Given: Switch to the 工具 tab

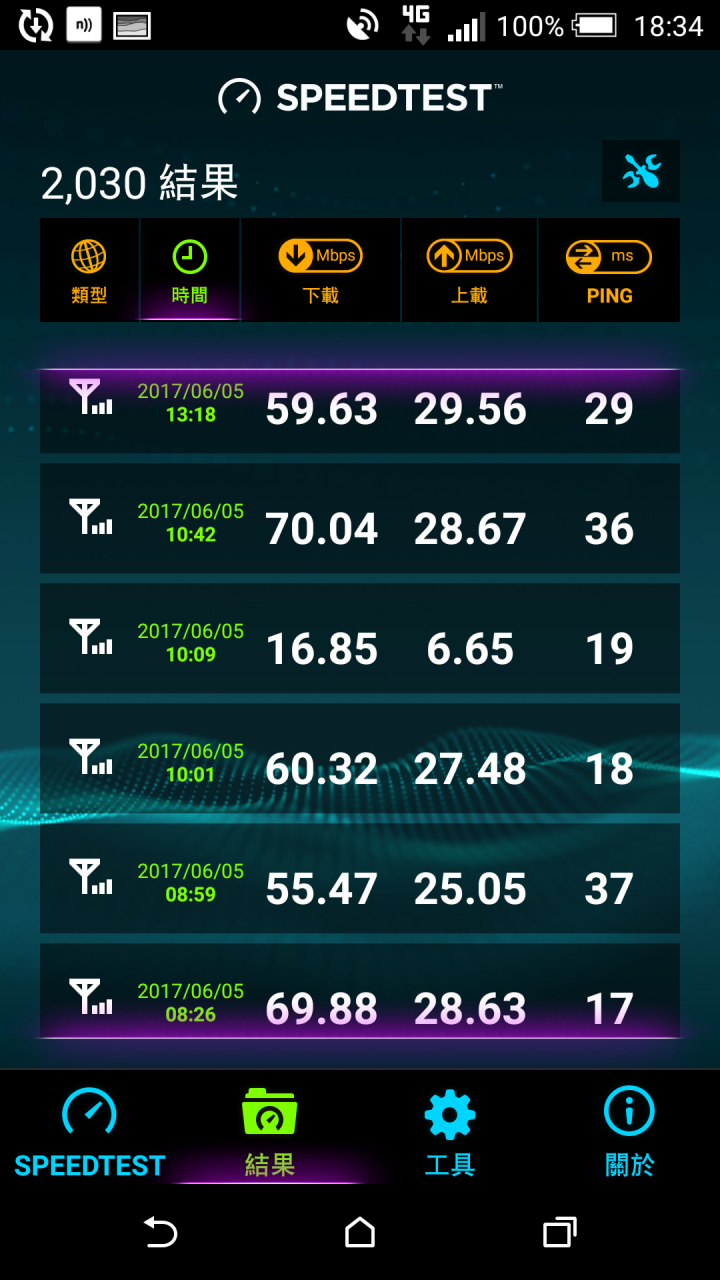Looking at the screenshot, I should click(450, 1132).
